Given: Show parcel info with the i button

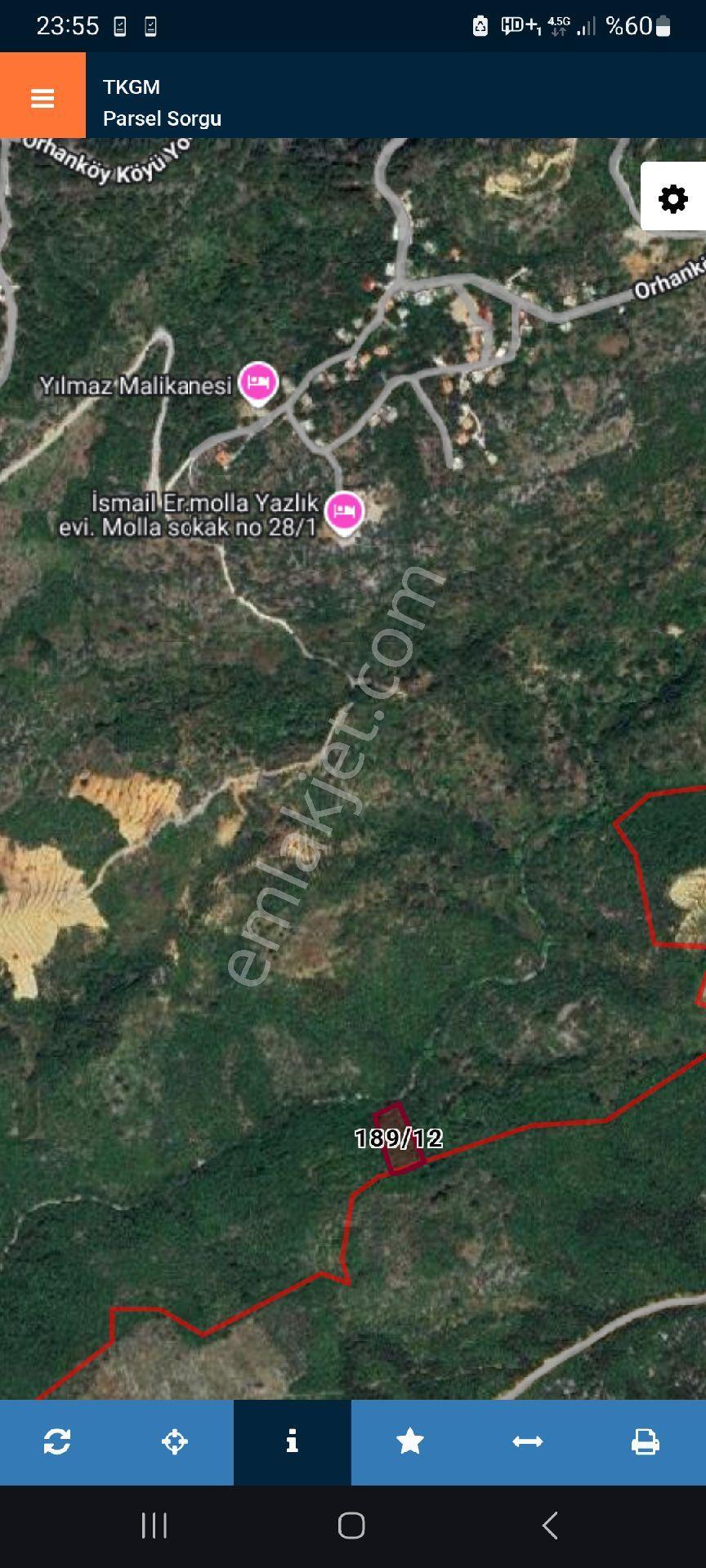Looking at the screenshot, I should pyautogui.click(x=293, y=1441).
